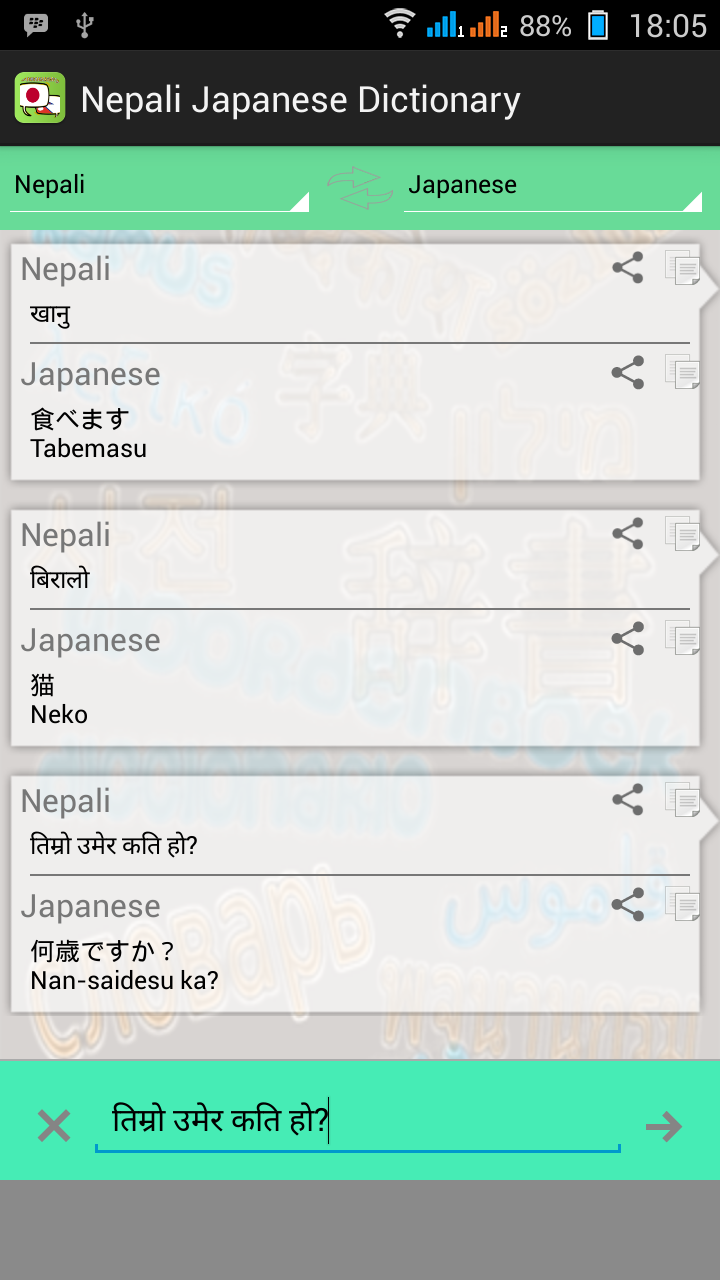The height and width of the screenshot is (1280, 720).
Task: Copy the translation Nan-saidesu ka?
Action: coord(682,905)
